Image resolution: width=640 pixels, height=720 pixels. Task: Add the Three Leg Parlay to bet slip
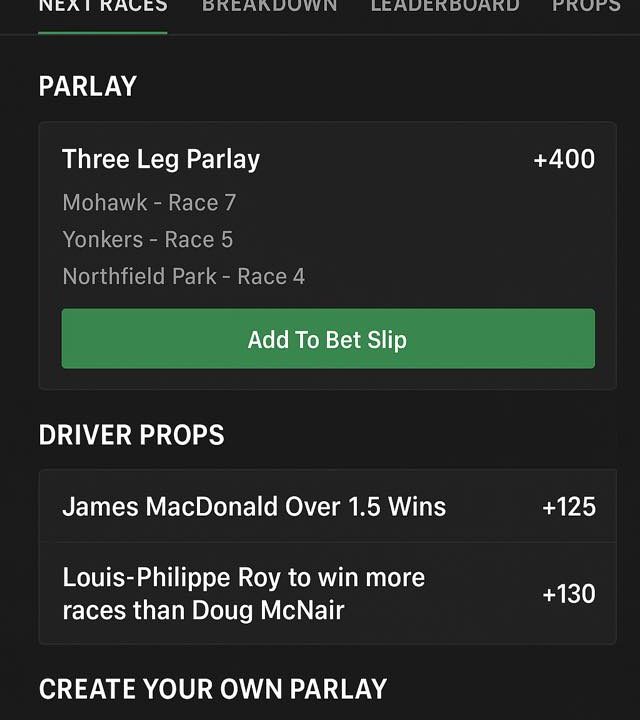(x=328, y=339)
